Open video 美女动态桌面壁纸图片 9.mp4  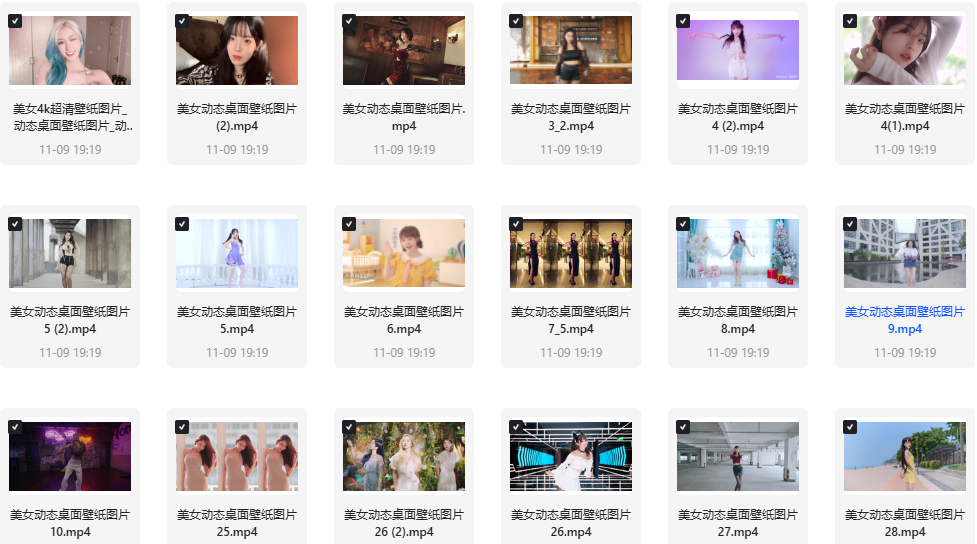coord(905,254)
